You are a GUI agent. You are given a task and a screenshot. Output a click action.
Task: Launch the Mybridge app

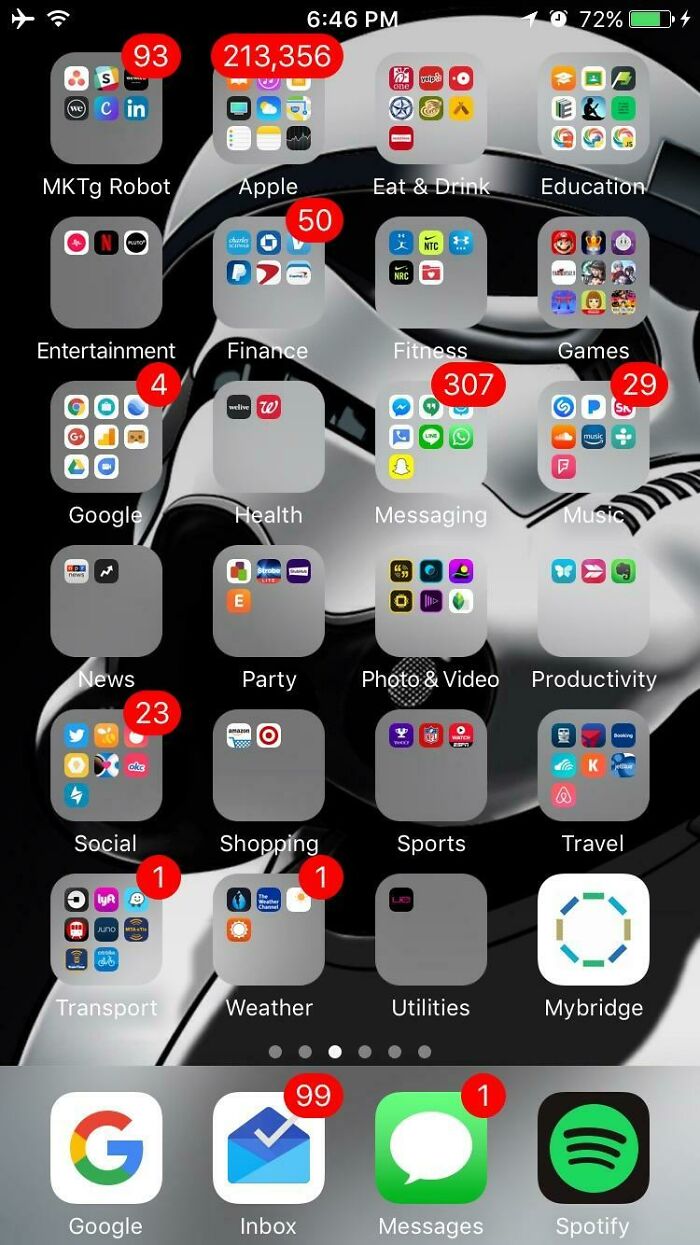(593, 929)
